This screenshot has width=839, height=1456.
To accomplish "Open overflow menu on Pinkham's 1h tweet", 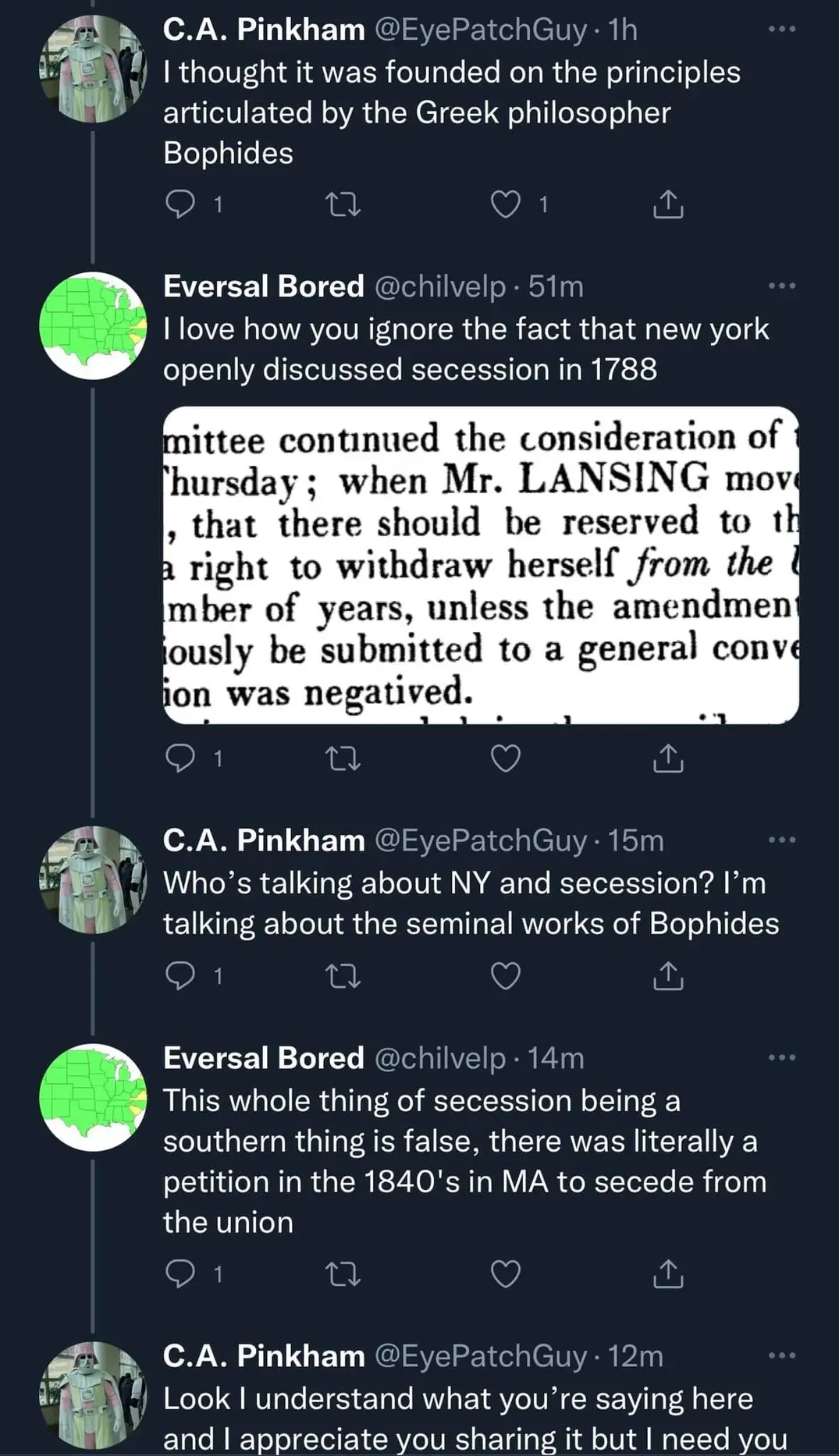I will point(782,30).
